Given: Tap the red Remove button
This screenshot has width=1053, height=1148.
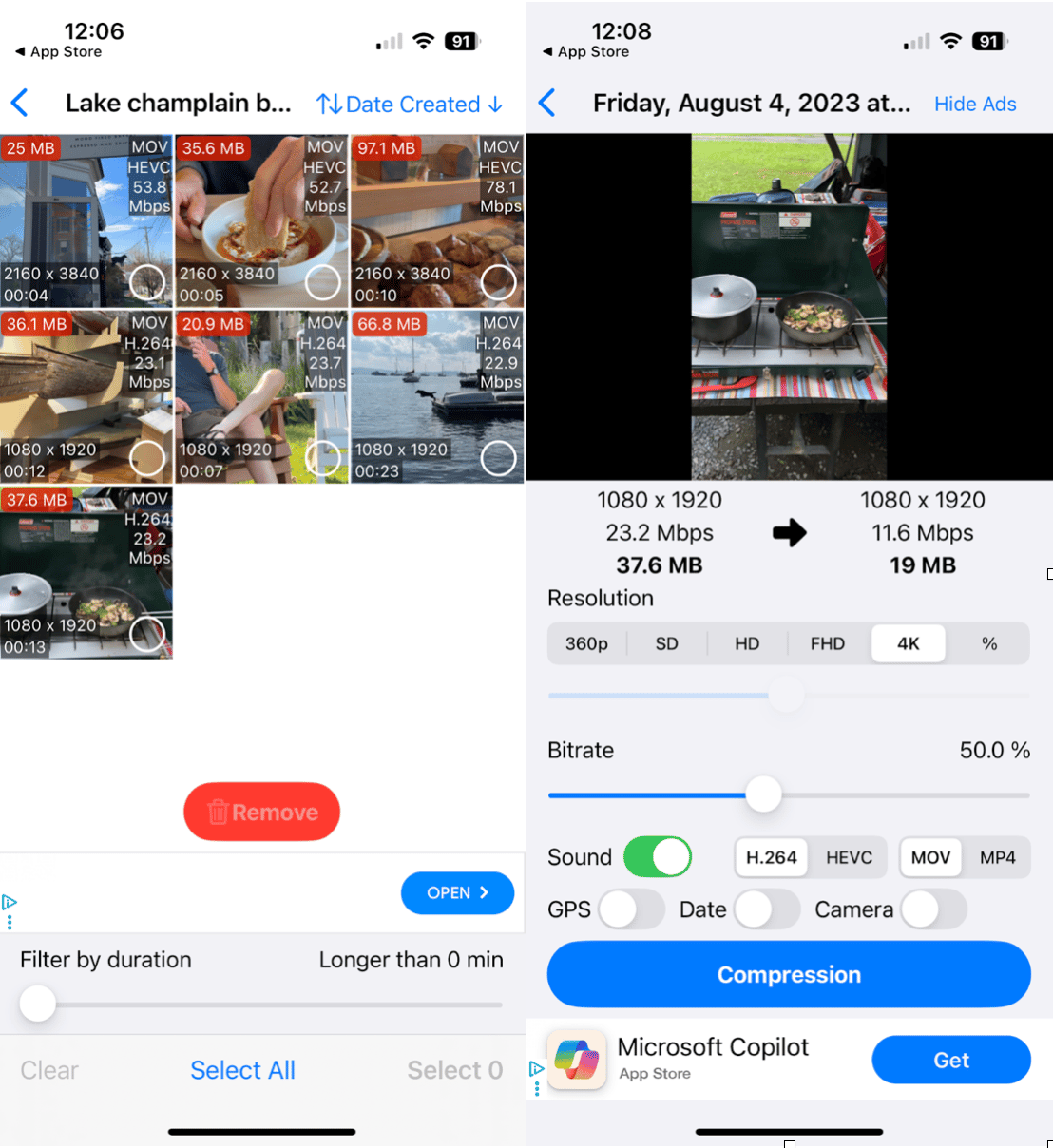Looking at the screenshot, I should tap(261, 813).
